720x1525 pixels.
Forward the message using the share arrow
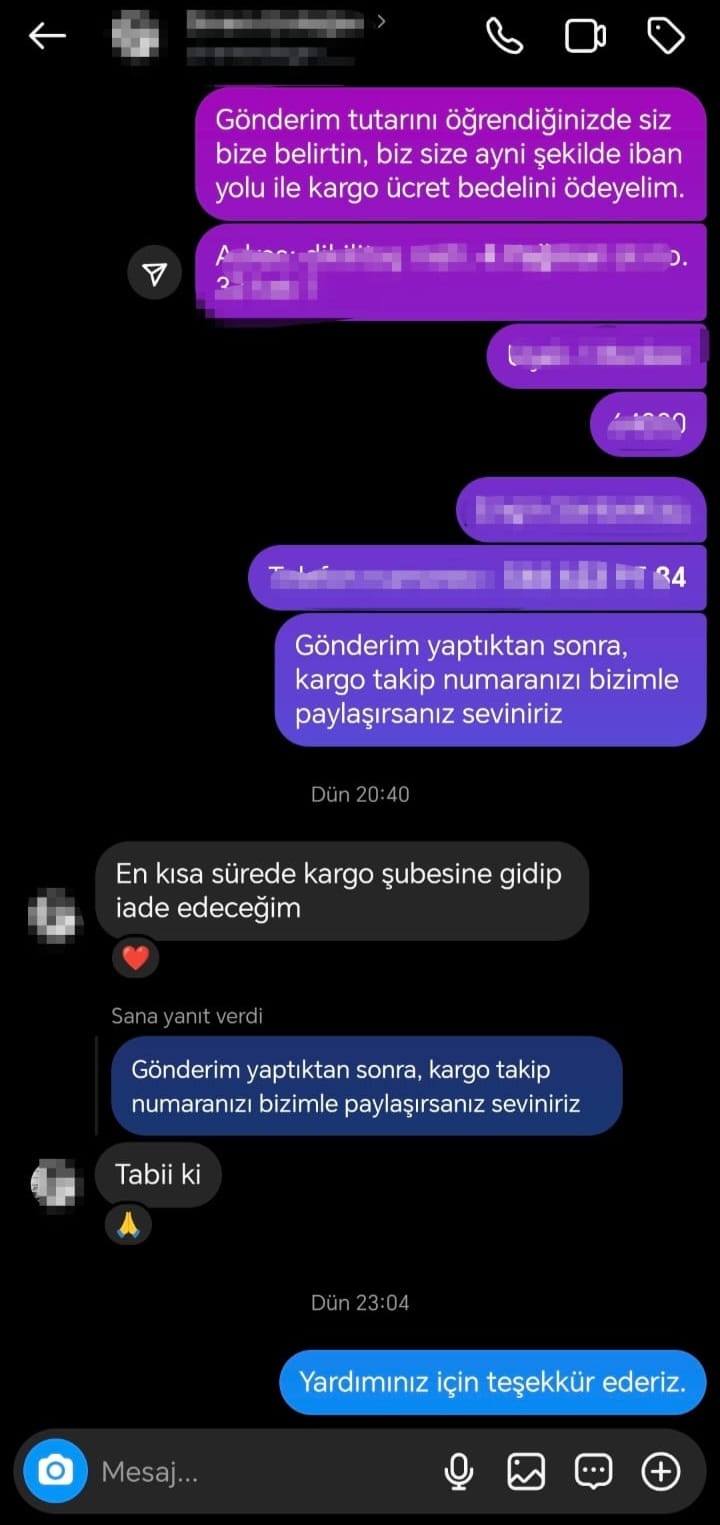click(x=154, y=273)
